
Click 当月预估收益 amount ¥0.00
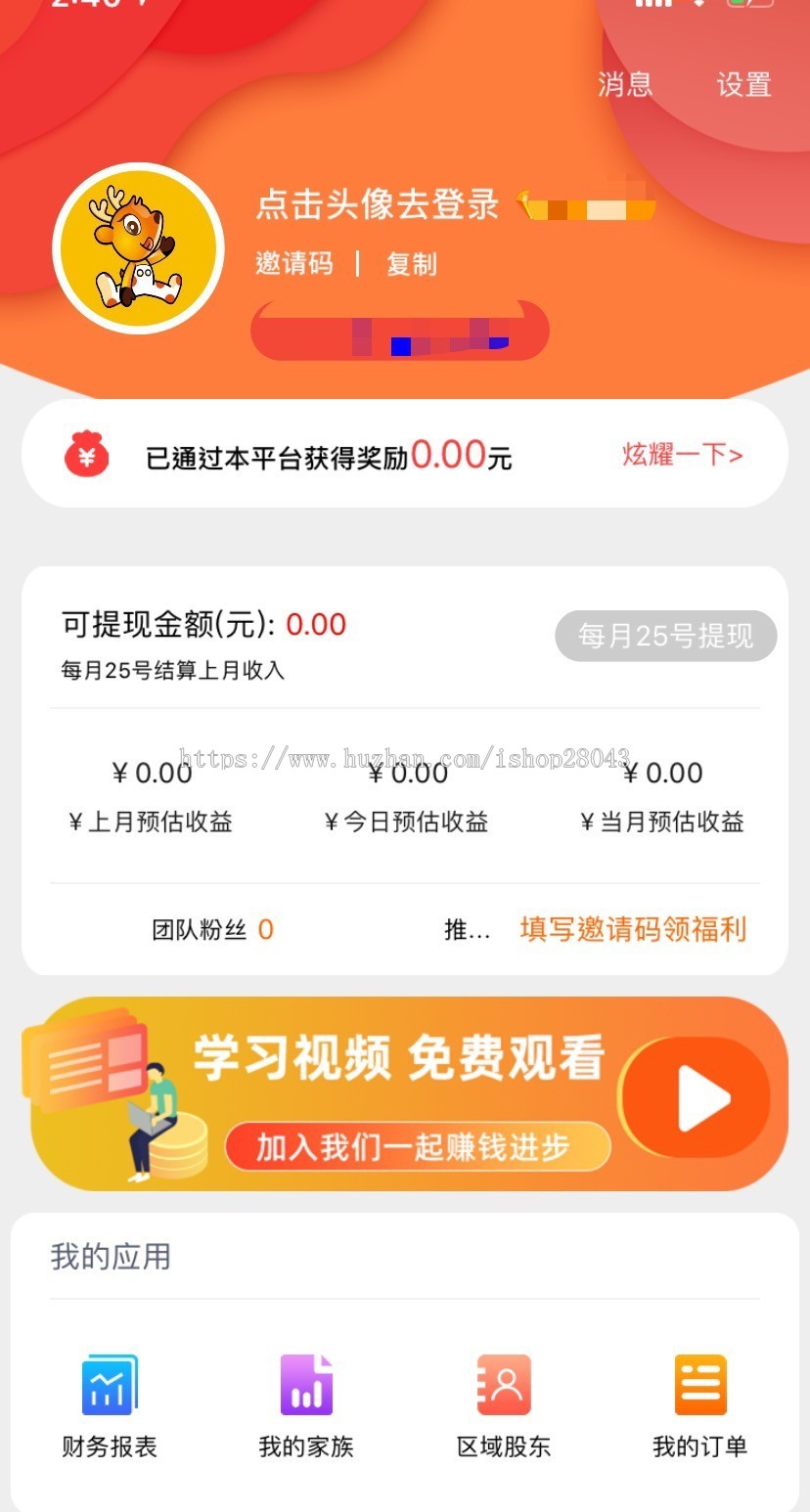click(663, 773)
